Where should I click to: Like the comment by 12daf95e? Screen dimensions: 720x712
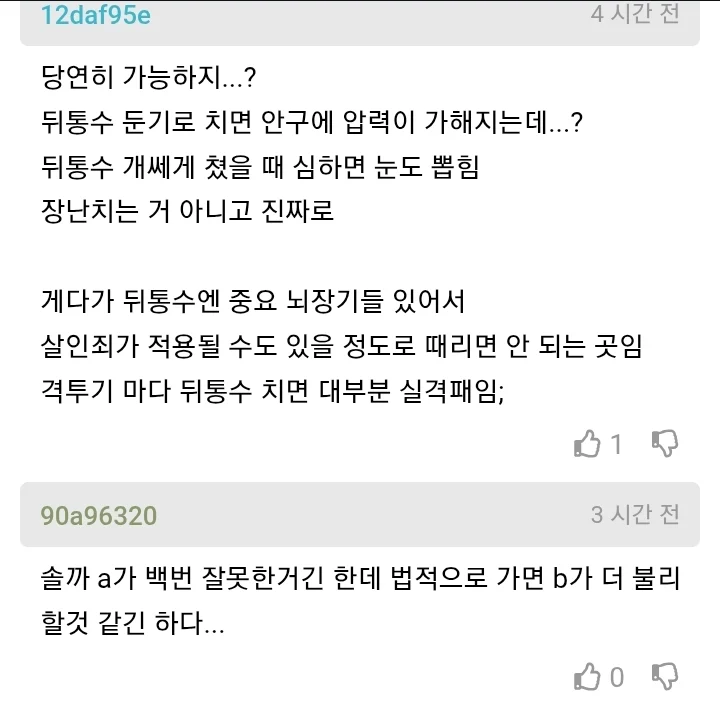pos(587,444)
